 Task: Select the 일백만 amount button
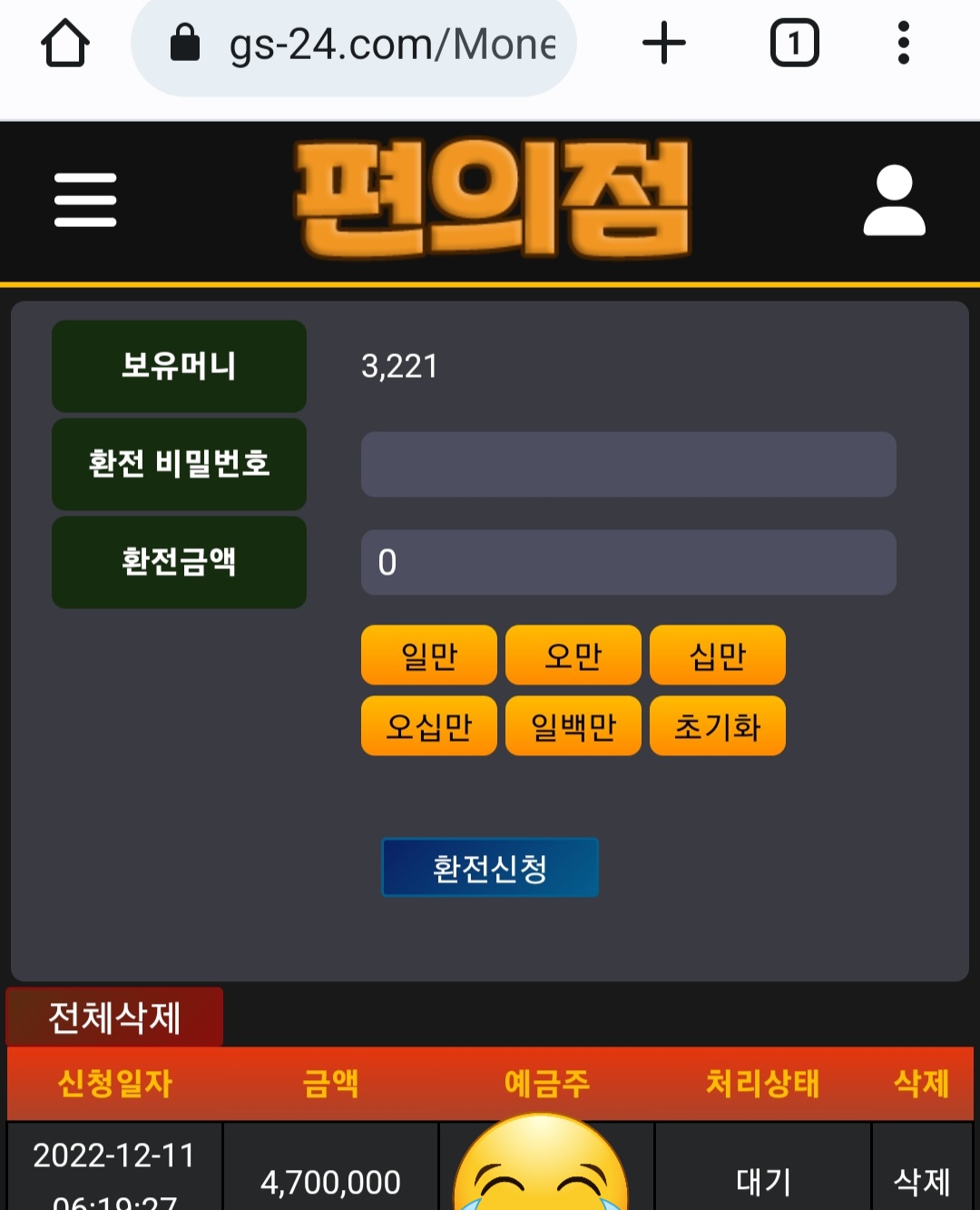click(573, 726)
